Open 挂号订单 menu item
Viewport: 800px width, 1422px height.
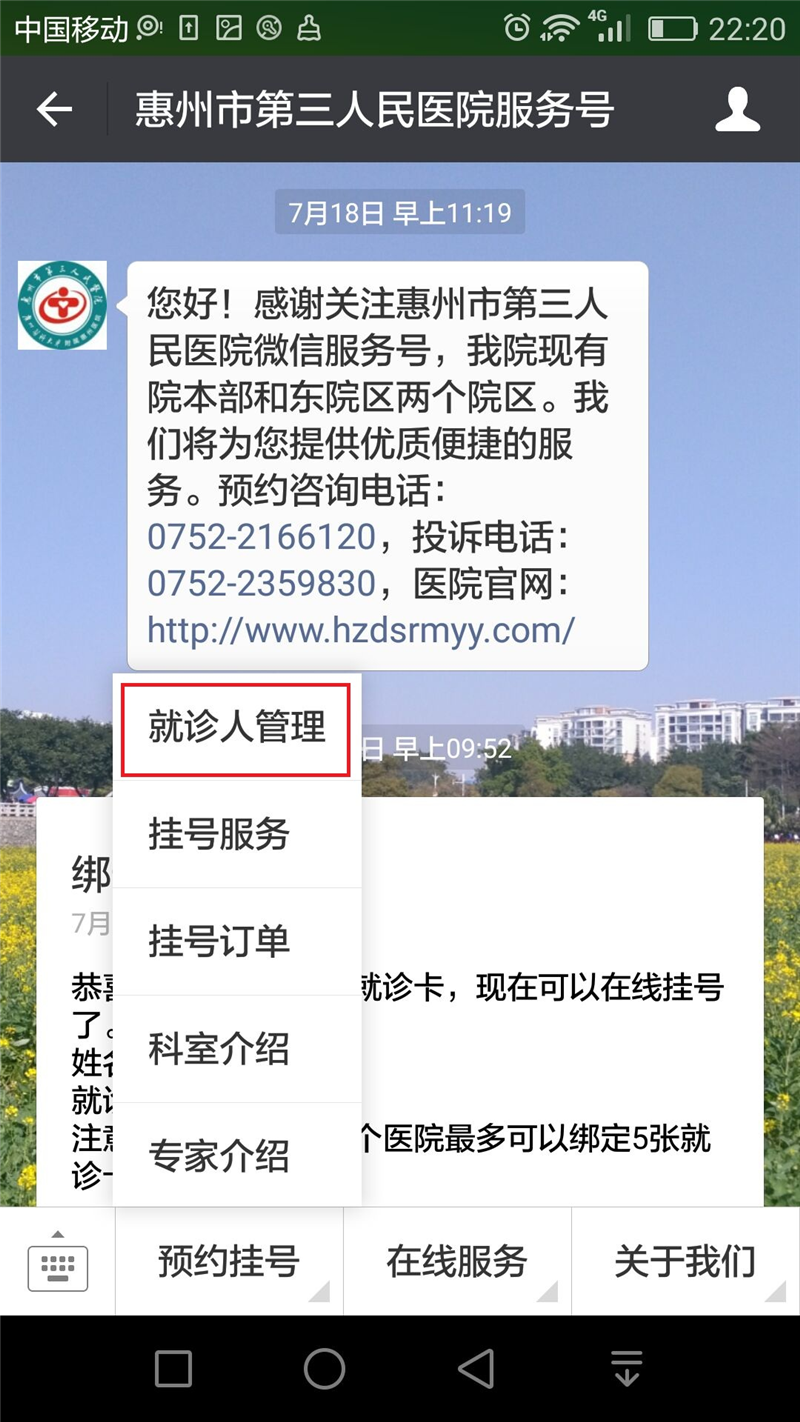point(237,941)
